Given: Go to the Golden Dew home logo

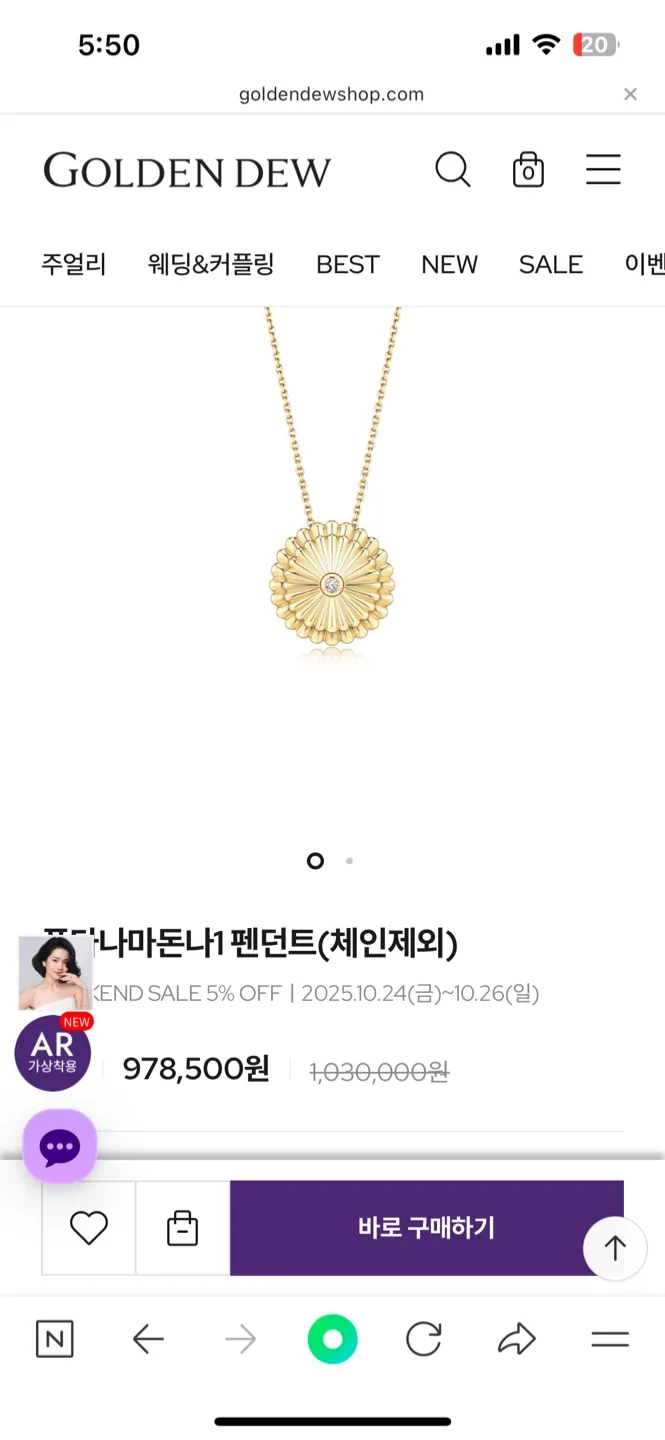Looking at the screenshot, I should click(187, 171).
